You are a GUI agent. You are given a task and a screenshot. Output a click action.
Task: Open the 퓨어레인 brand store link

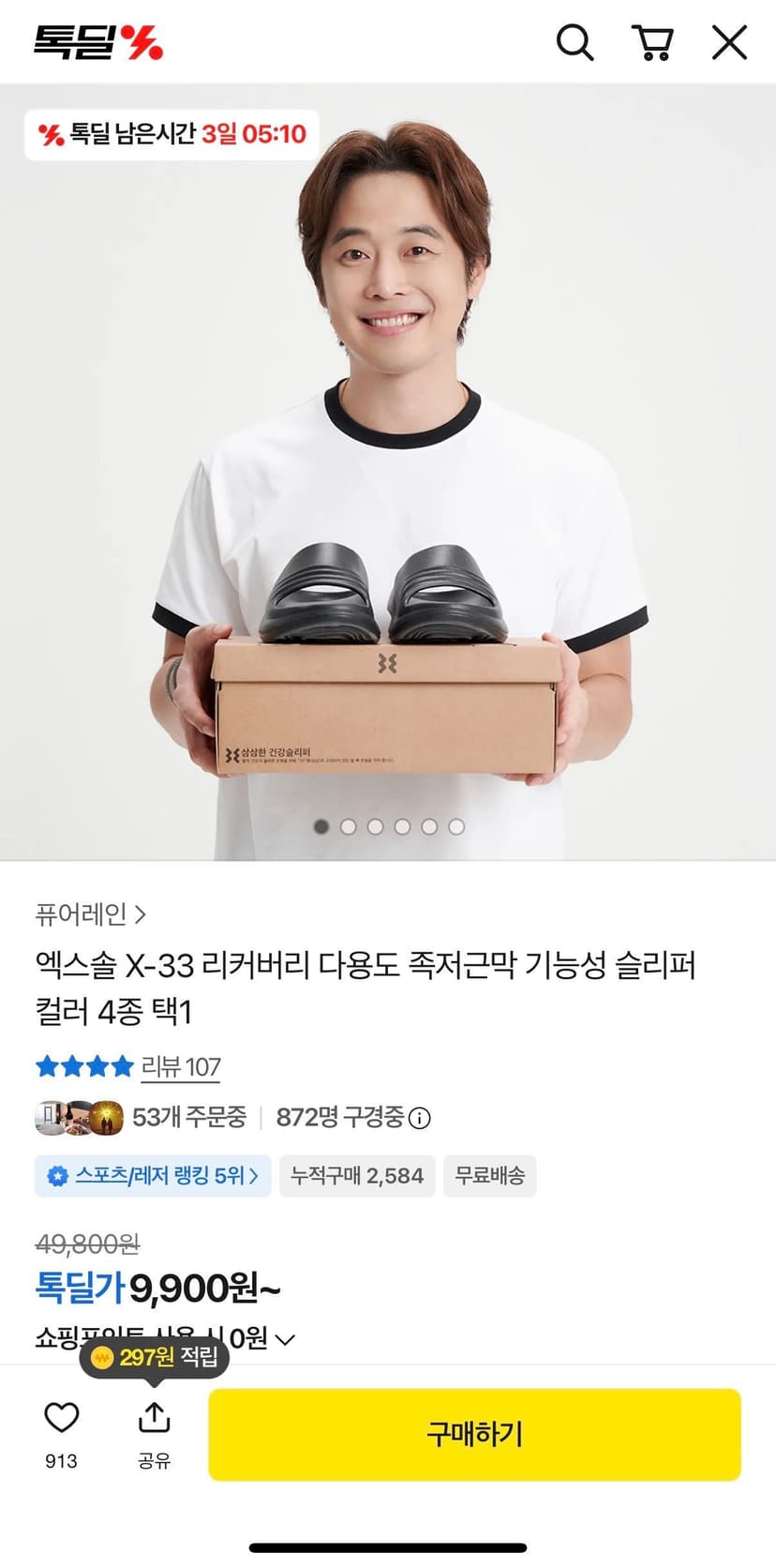click(x=90, y=913)
